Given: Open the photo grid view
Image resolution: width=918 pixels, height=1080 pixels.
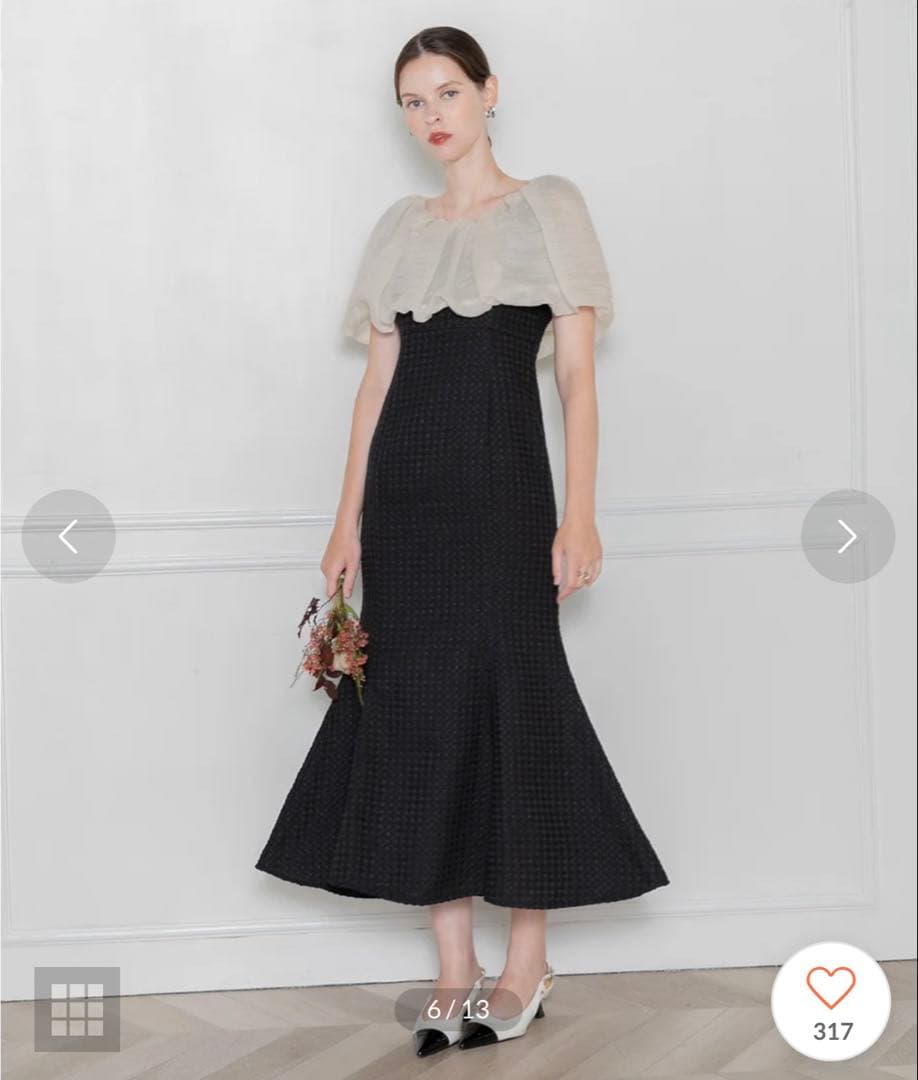Looking at the screenshot, I should 77,1009.
